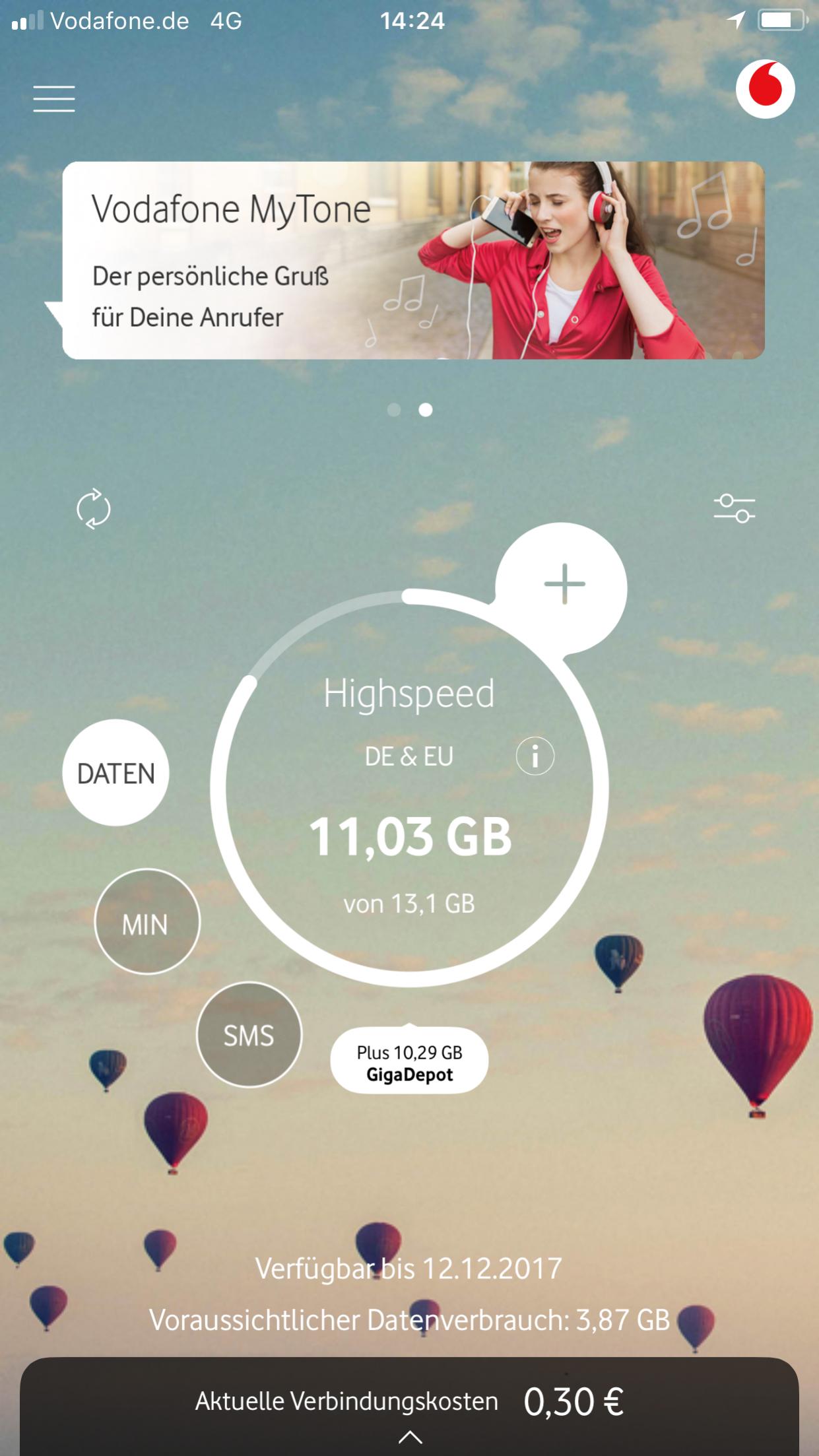Add more data with the plus button
Viewport: 819px width, 1456px height.
point(564,584)
